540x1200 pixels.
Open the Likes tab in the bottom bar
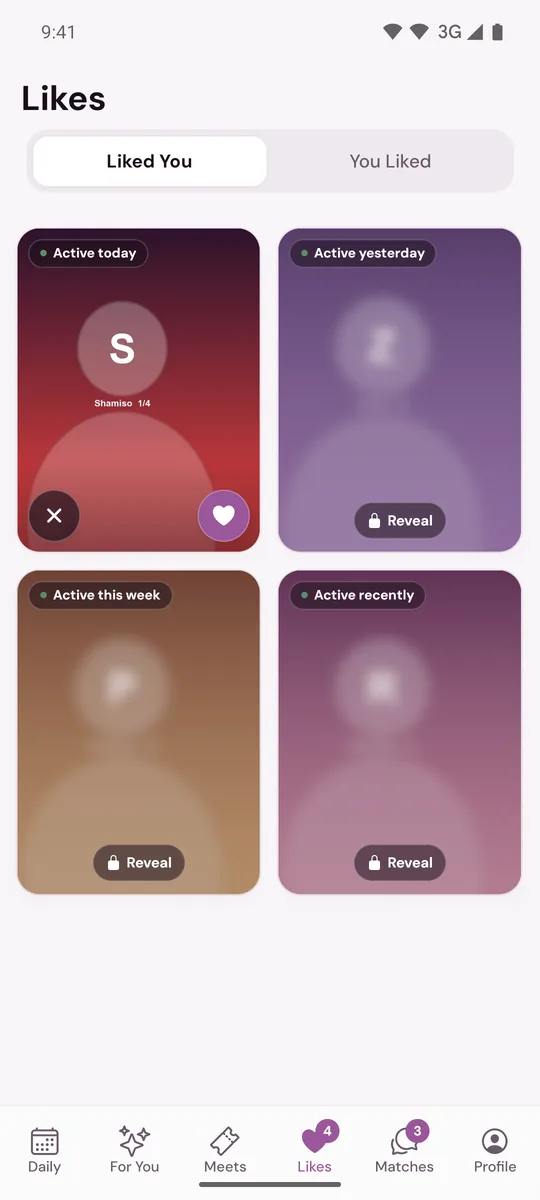[315, 1150]
